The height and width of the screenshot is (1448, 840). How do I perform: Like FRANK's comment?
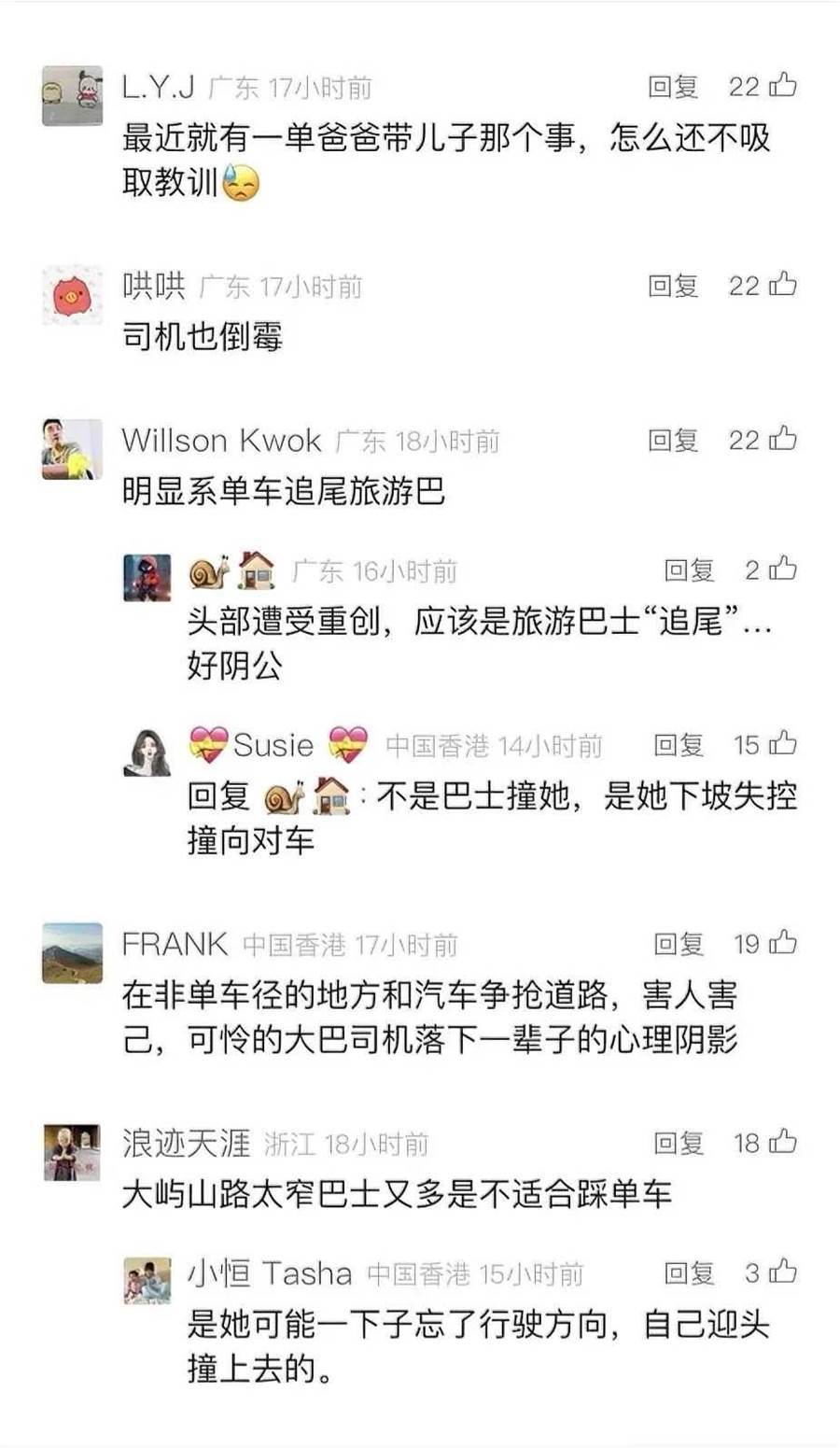point(782,944)
